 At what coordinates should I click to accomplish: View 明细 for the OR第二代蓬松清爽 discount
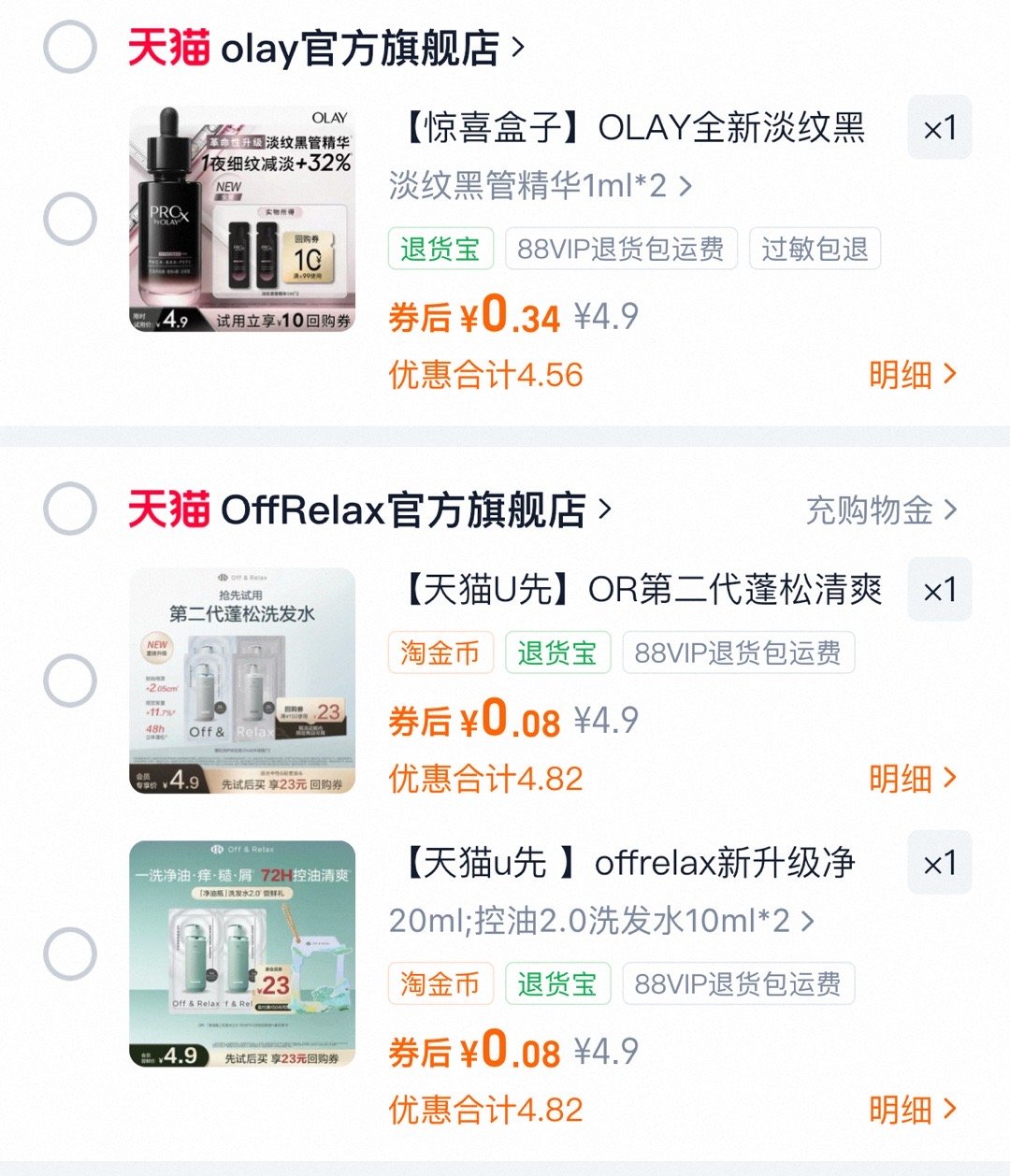tap(912, 779)
